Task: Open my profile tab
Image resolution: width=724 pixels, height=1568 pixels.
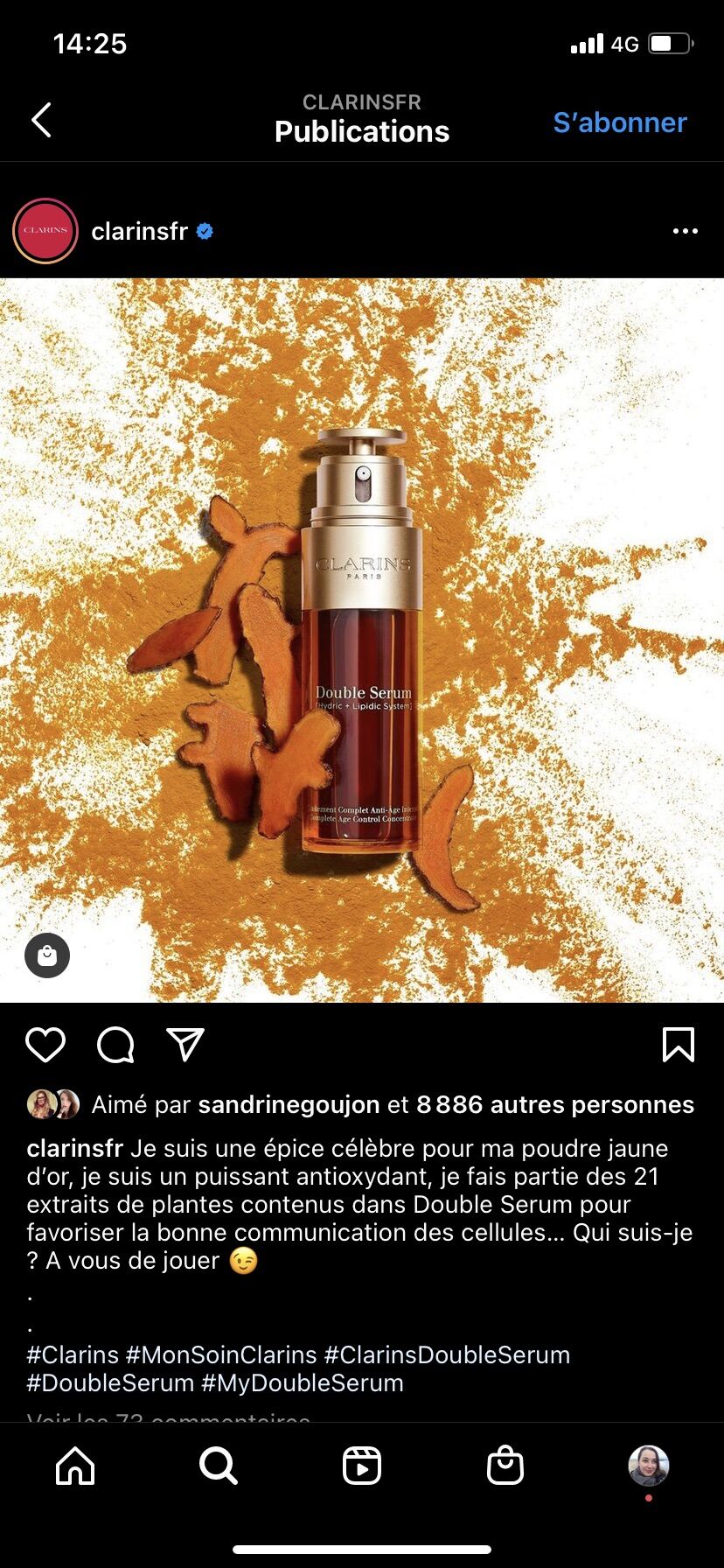Action: coord(649,1466)
